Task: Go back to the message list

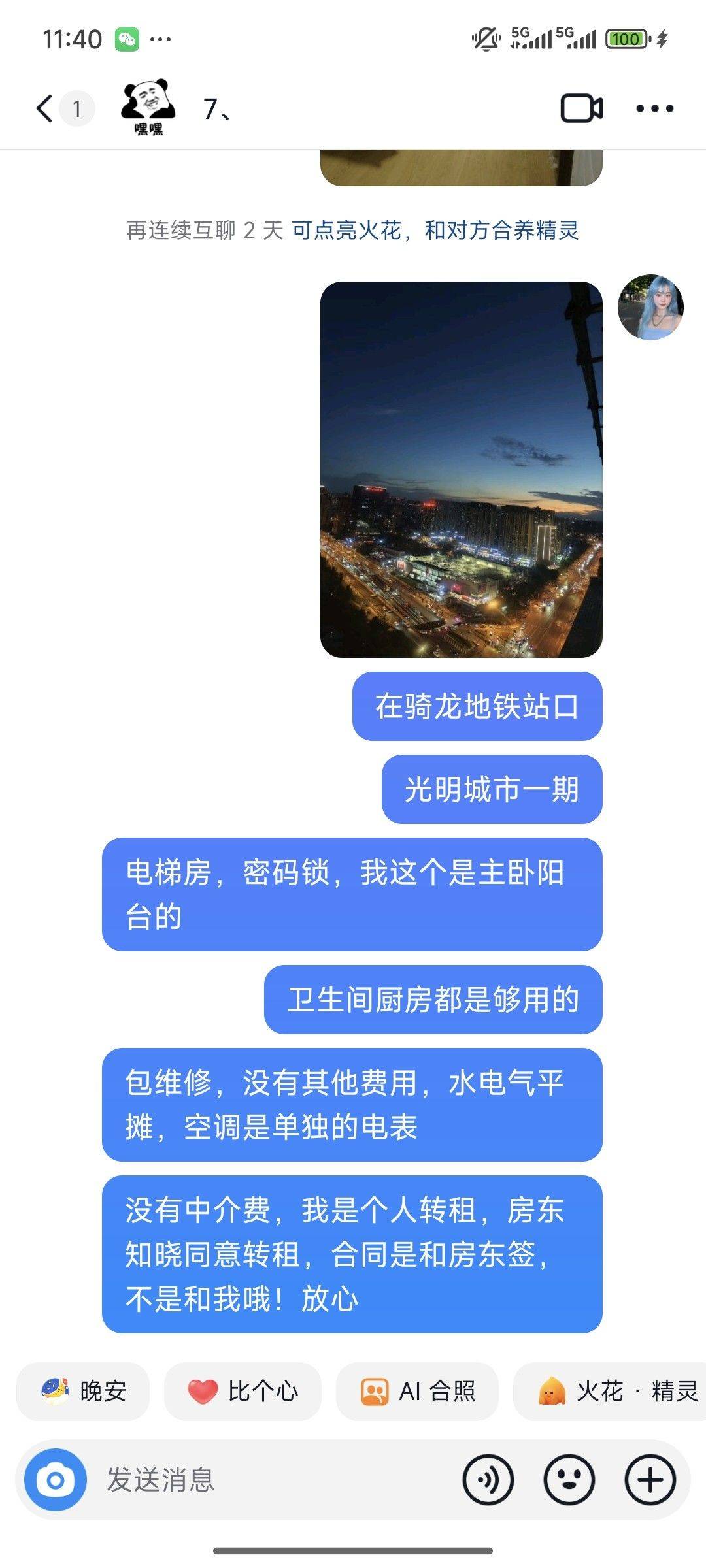Action: click(44, 108)
